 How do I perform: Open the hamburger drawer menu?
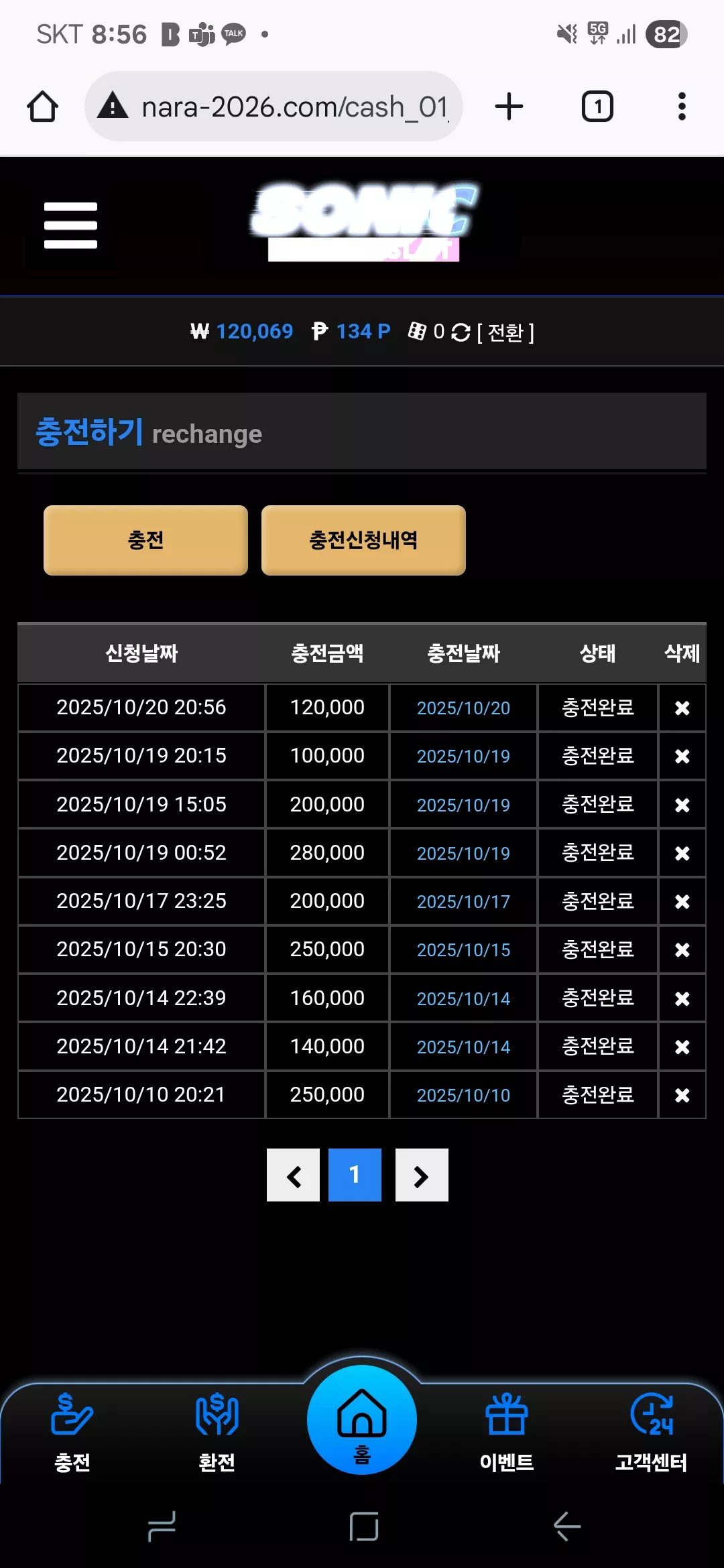click(70, 225)
